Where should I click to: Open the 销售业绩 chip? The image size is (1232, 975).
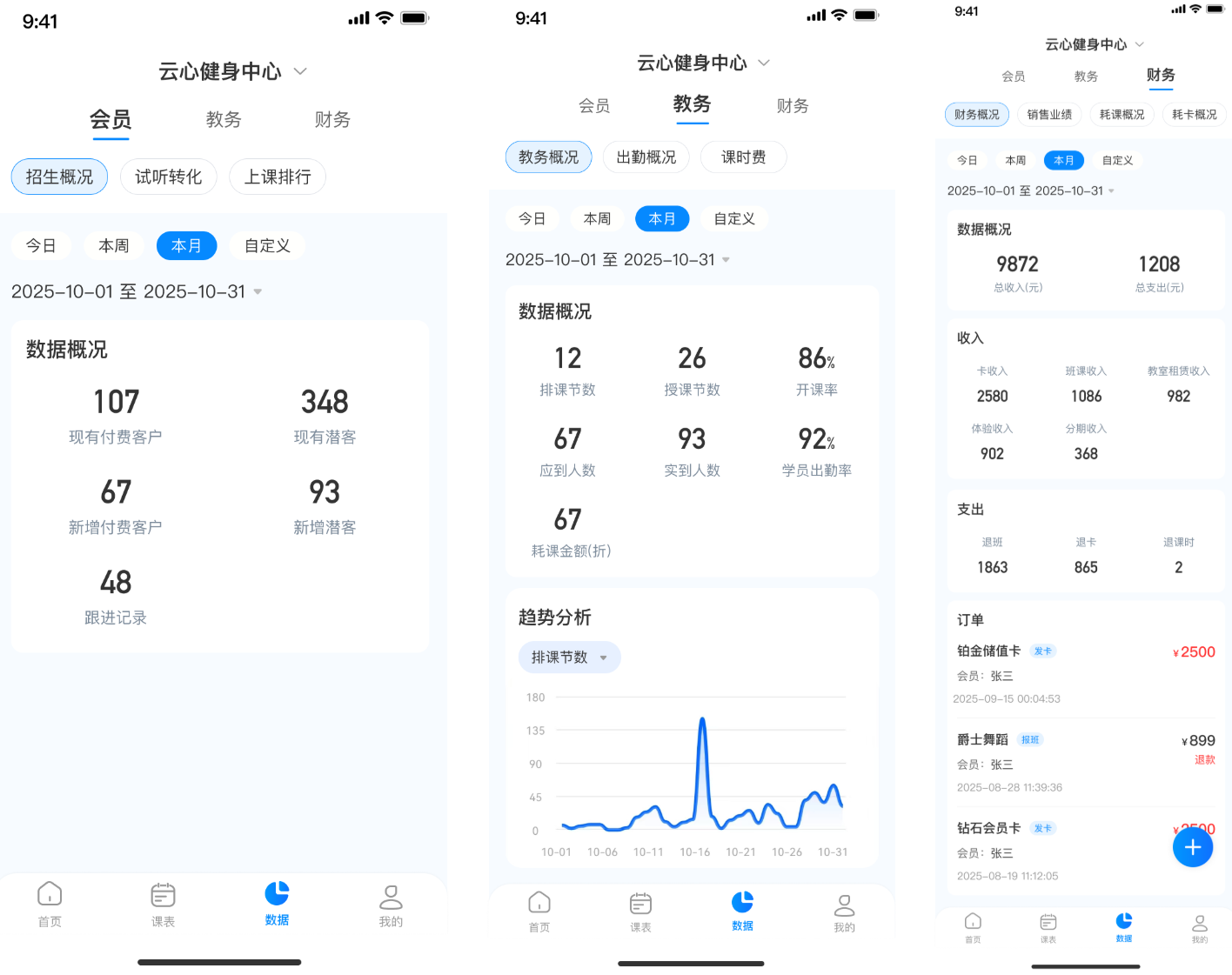(x=1049, y=115)
